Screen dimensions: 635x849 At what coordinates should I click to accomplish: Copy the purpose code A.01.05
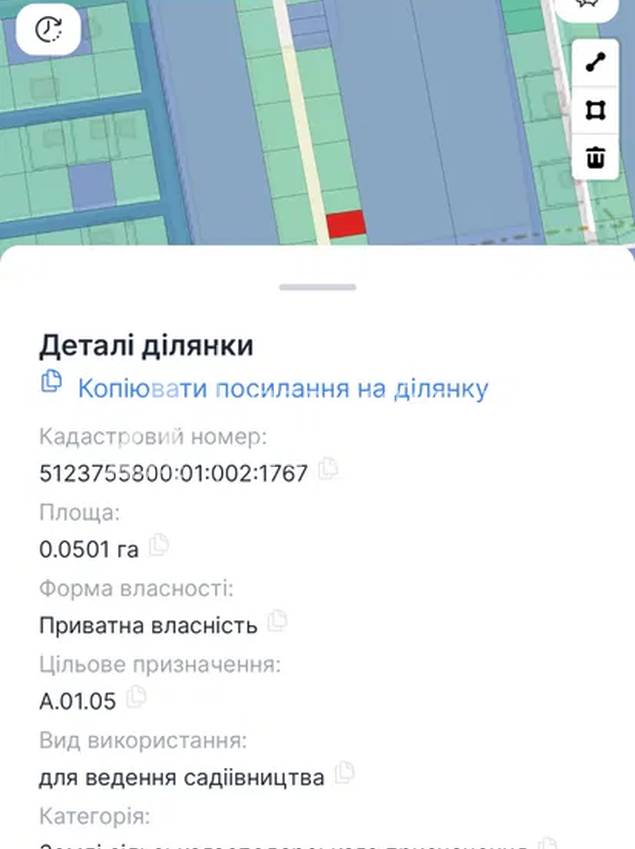(x=136, y=697)
